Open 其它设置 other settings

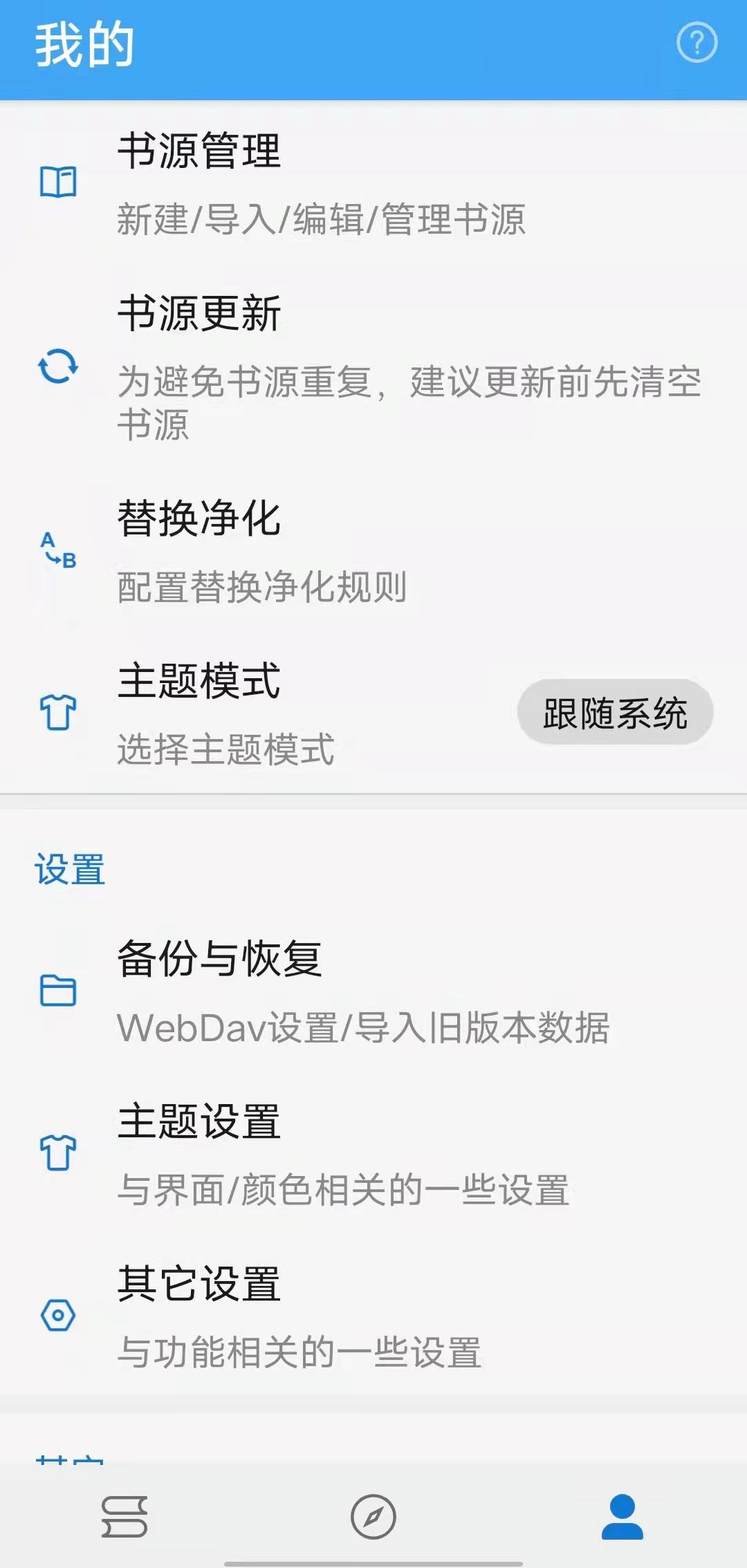[299, 1316]
